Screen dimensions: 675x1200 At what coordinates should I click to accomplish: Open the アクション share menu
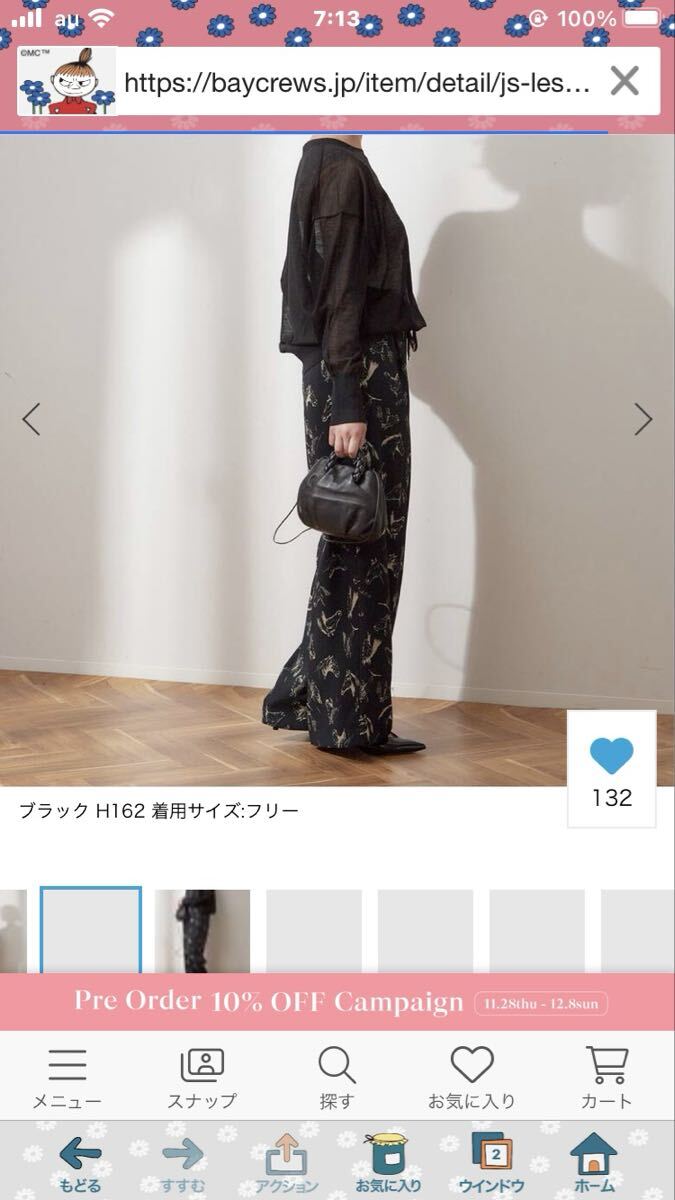(x=285, y=1163)
